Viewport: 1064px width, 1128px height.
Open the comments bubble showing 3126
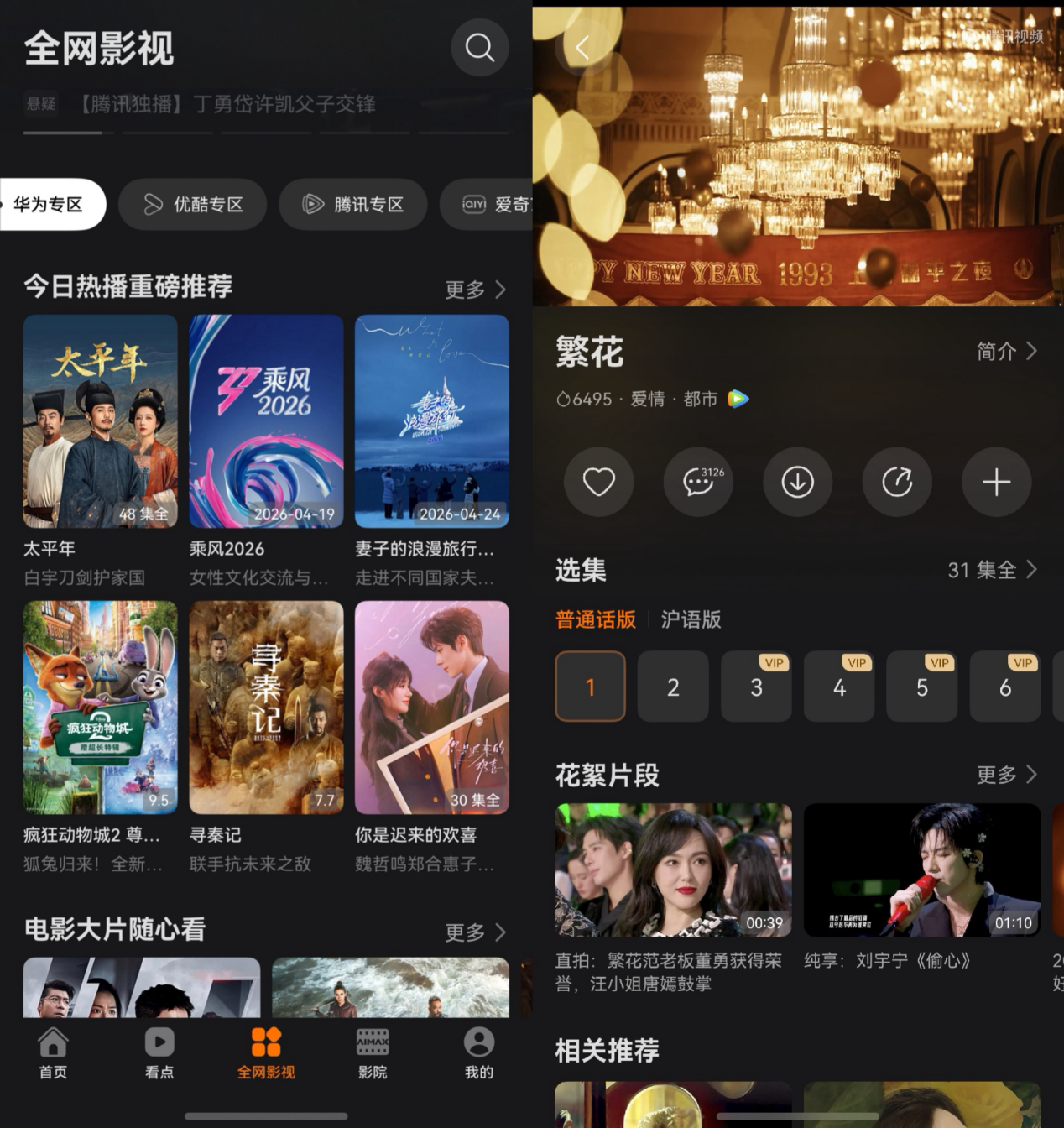[698, 483]
